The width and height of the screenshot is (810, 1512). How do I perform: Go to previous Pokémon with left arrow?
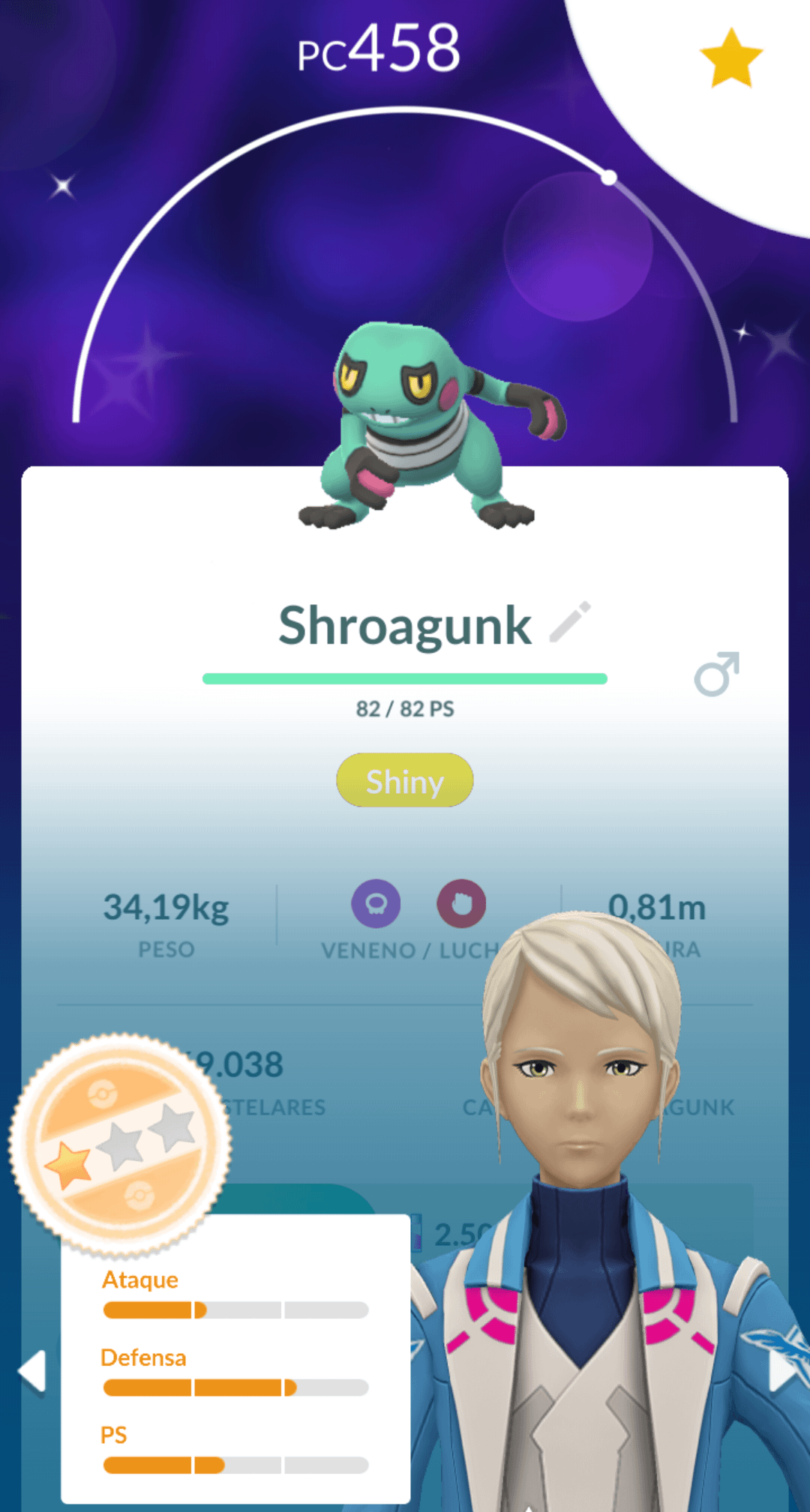click(32, 1371)
